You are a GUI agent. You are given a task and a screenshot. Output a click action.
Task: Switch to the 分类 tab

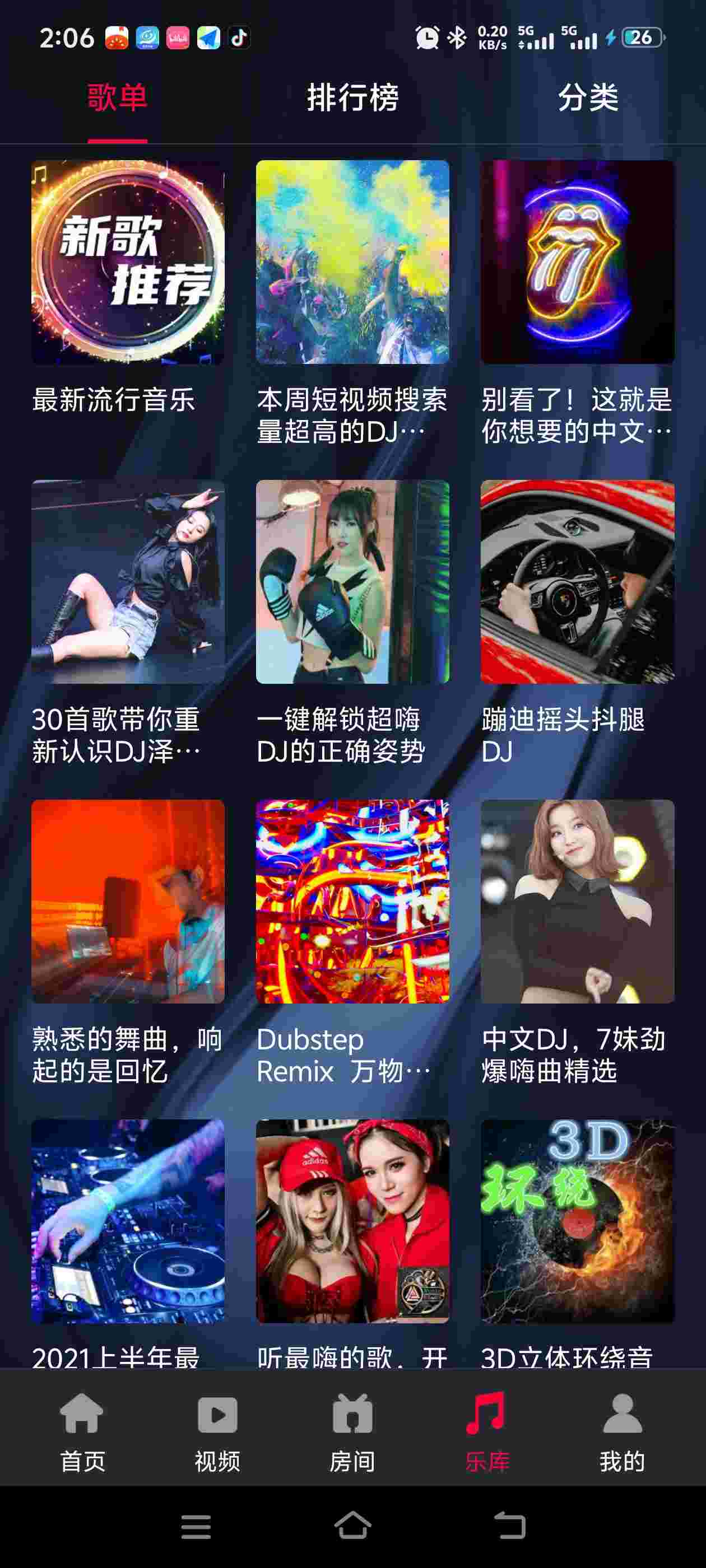[588, 98]
